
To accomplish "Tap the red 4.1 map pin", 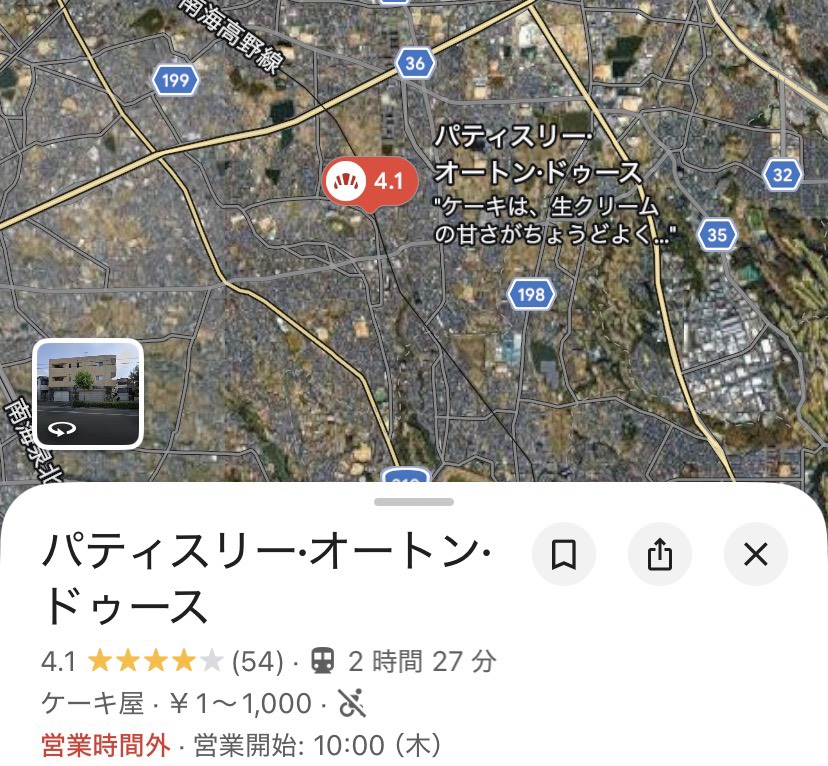I will tap(368, 182).
